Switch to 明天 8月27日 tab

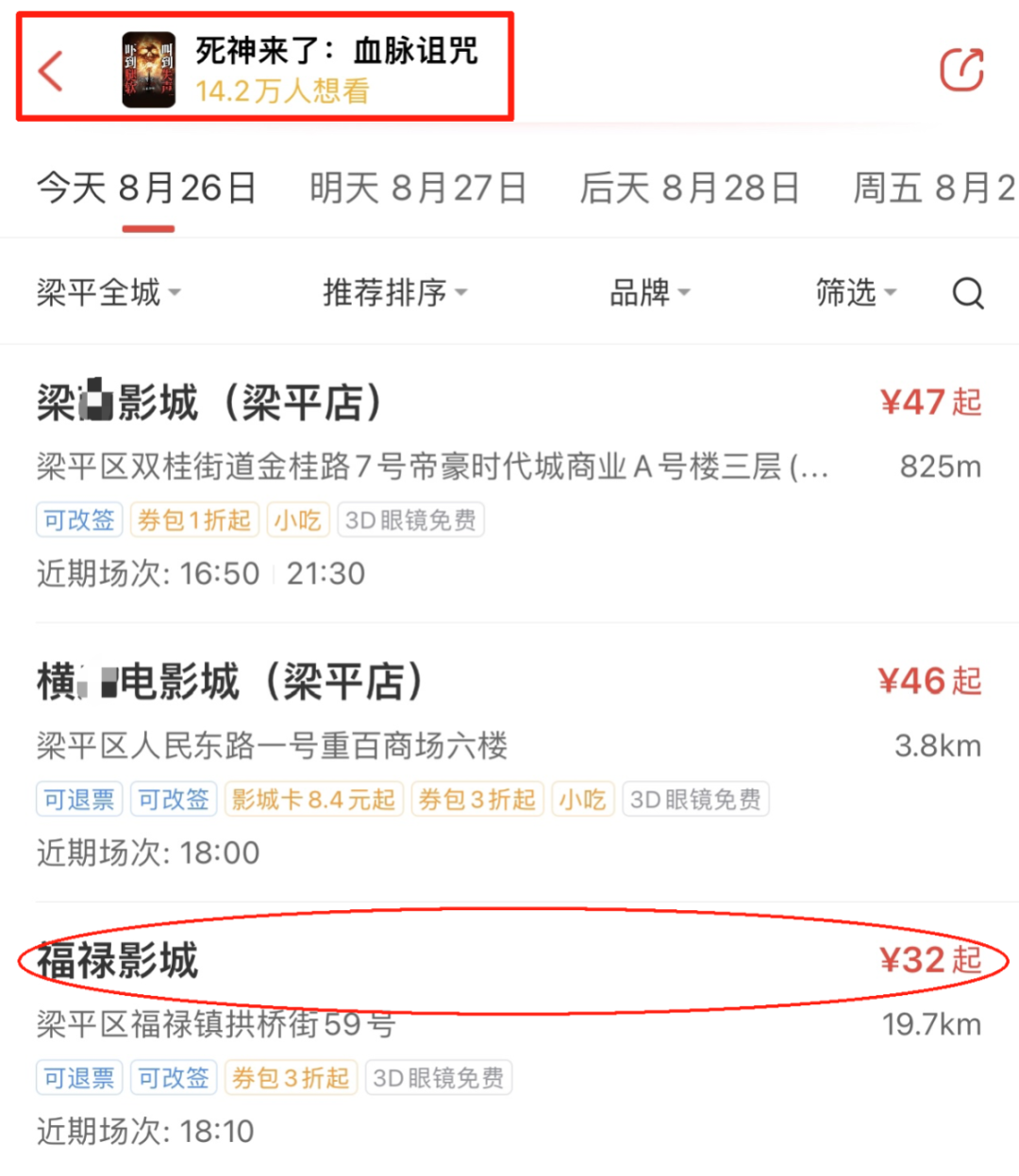[x=418, y=189]
